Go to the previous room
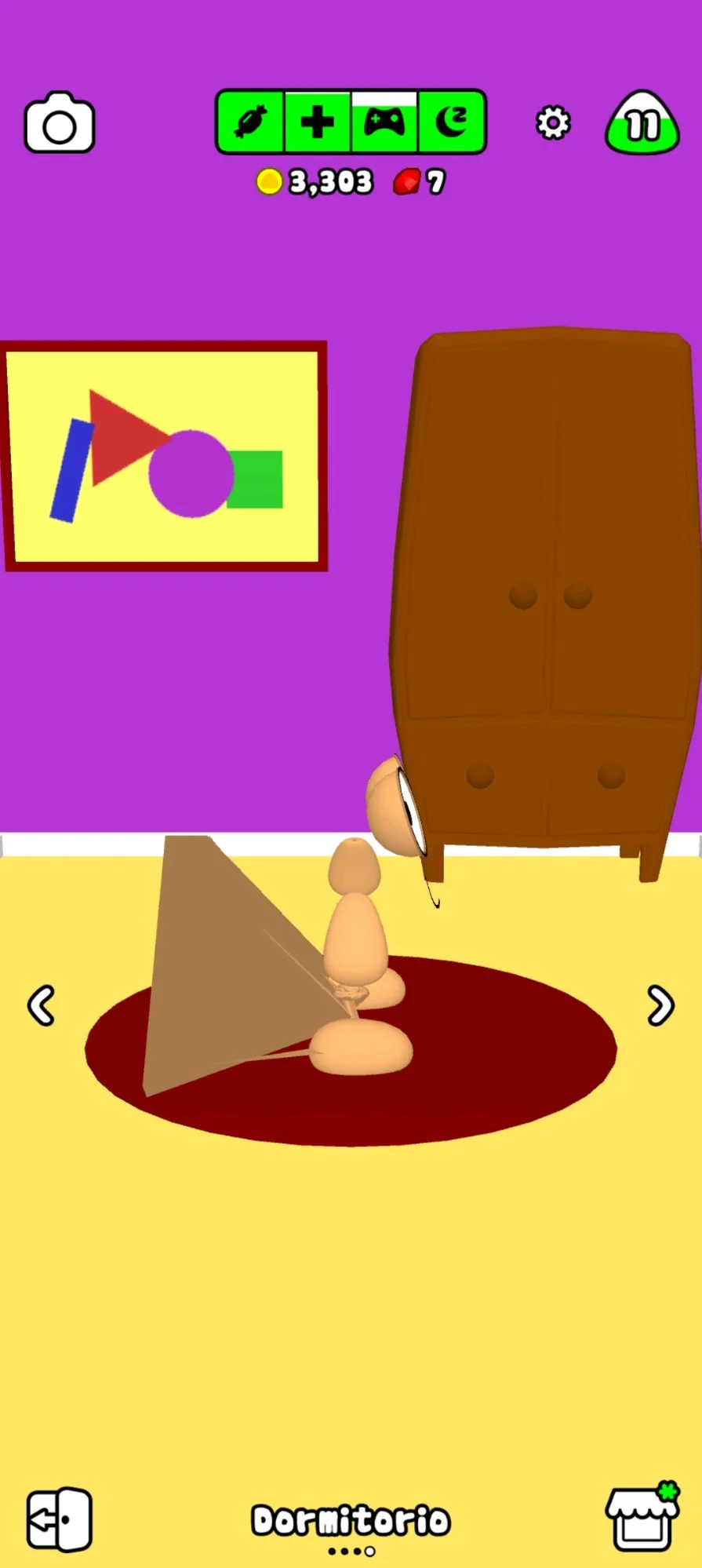The image size is (702, 1568). (x=42, y=1005)
